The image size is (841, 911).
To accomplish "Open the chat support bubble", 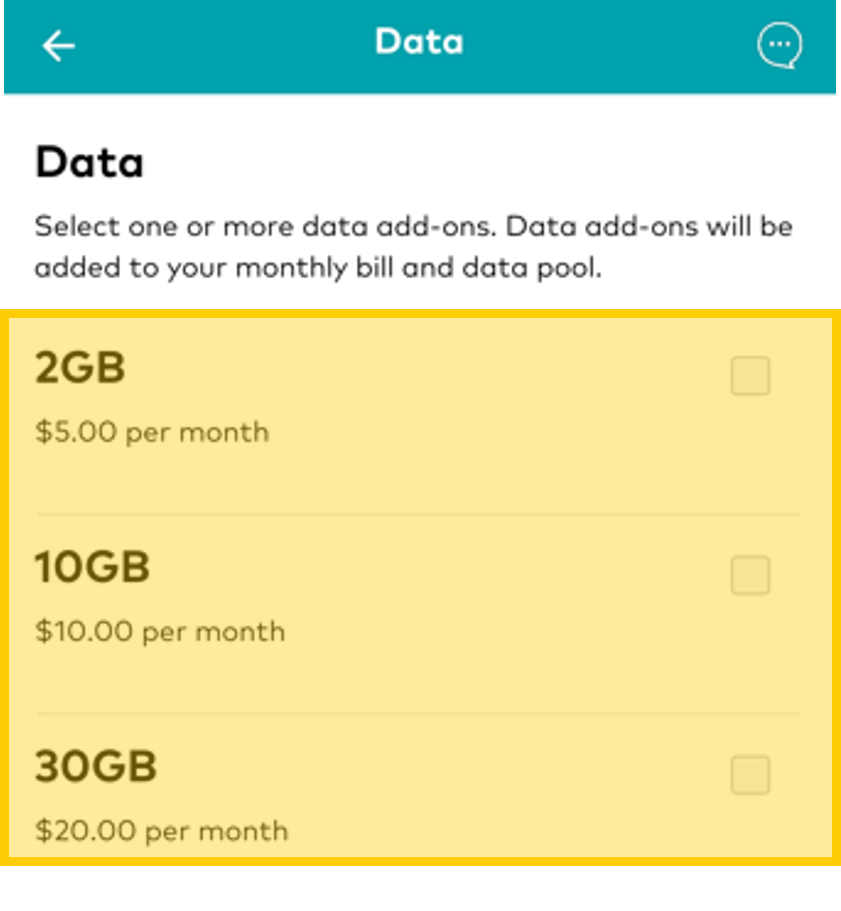I will (x=779, y=46).
